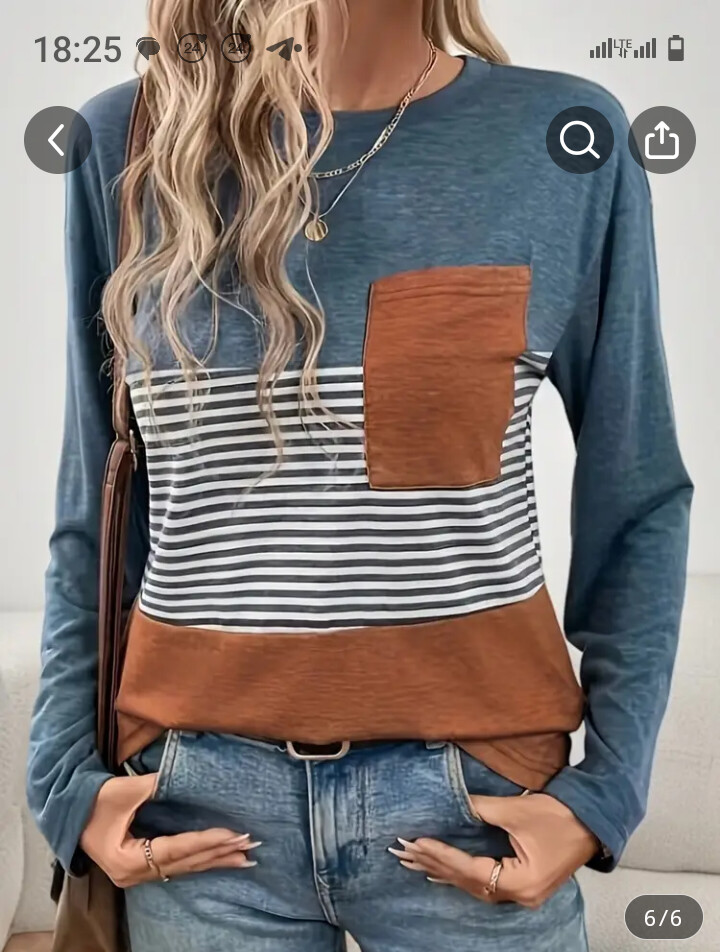
Task: Share this product image
Action: click(x=661, y=140)
